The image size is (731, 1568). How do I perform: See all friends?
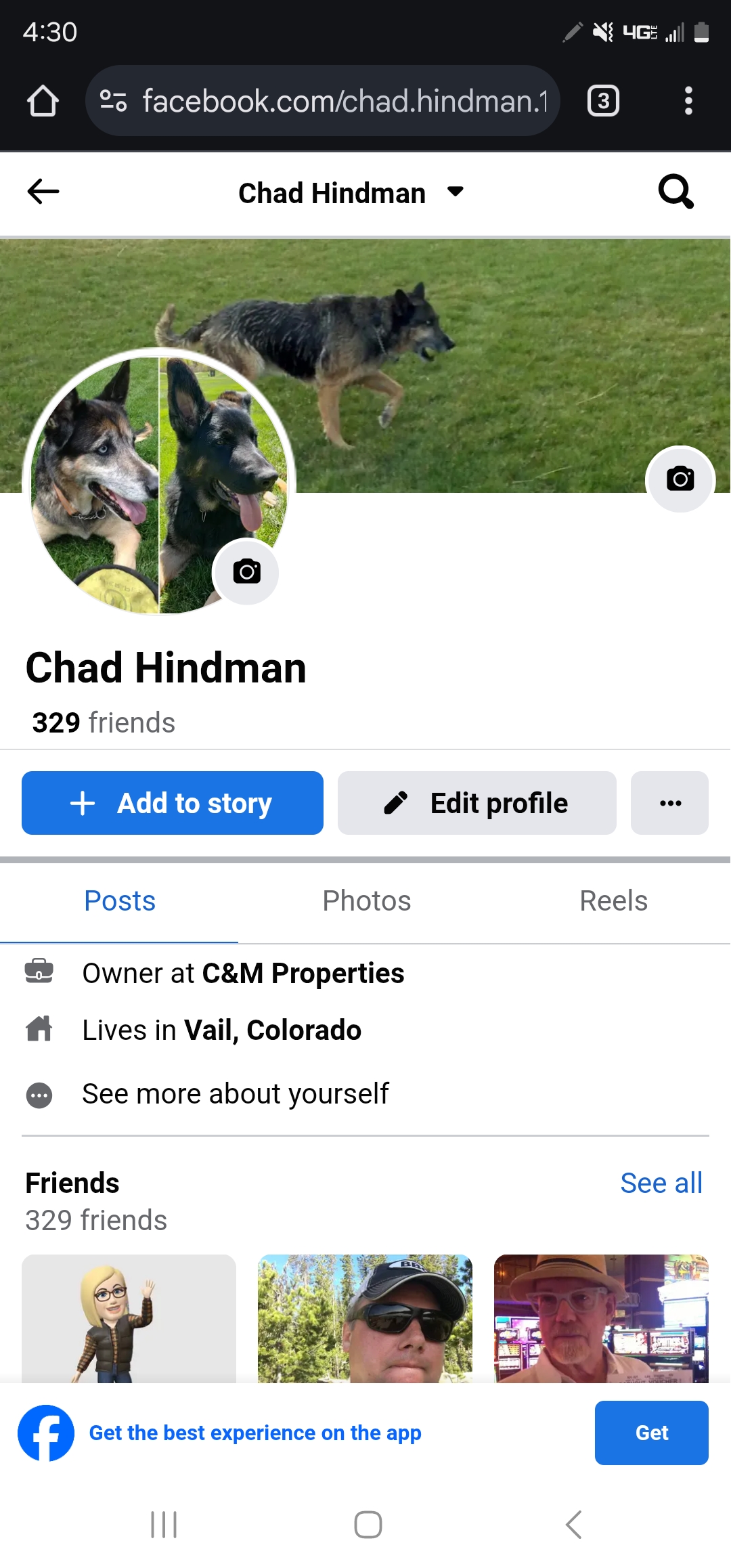coord(661,1183)
